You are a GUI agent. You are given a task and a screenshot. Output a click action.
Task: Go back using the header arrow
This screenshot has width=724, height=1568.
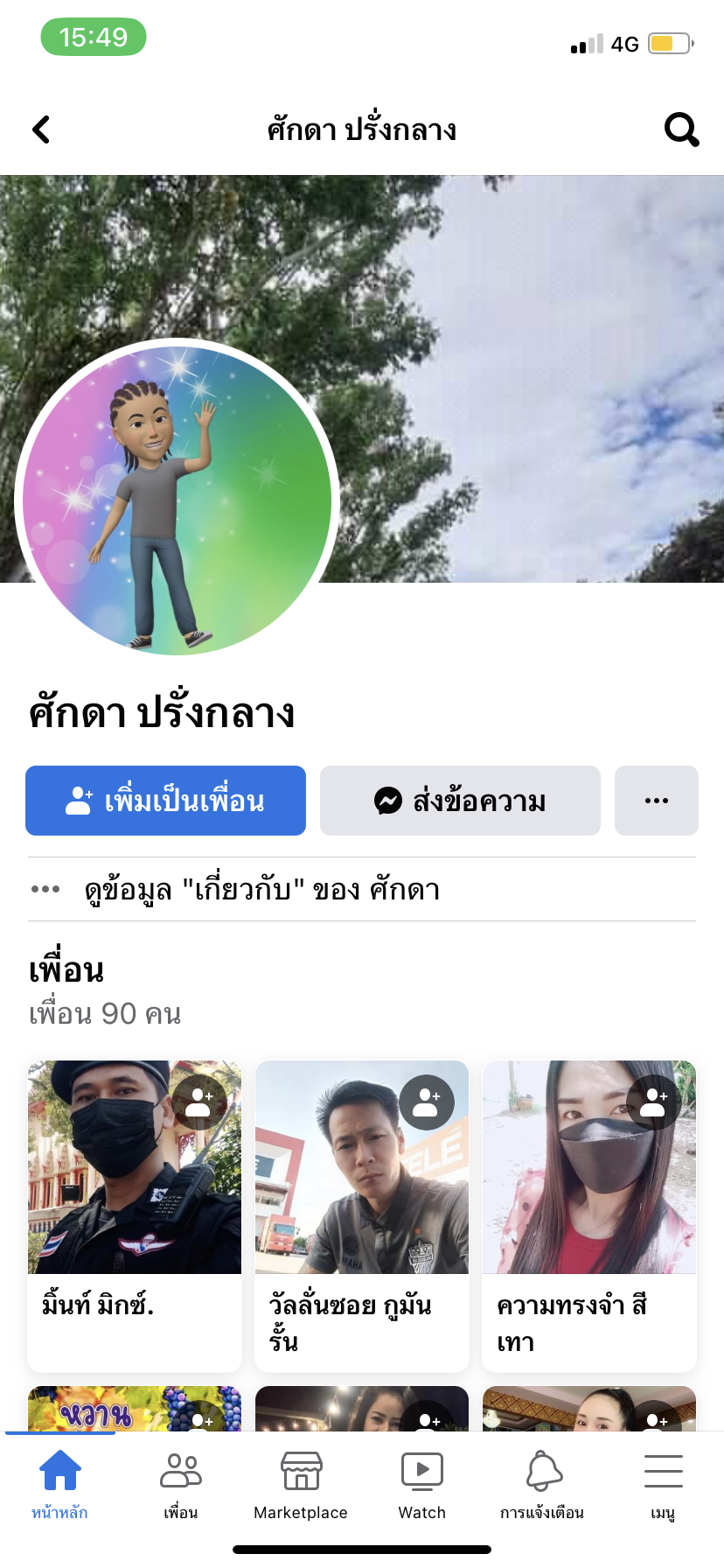[41, 129]
